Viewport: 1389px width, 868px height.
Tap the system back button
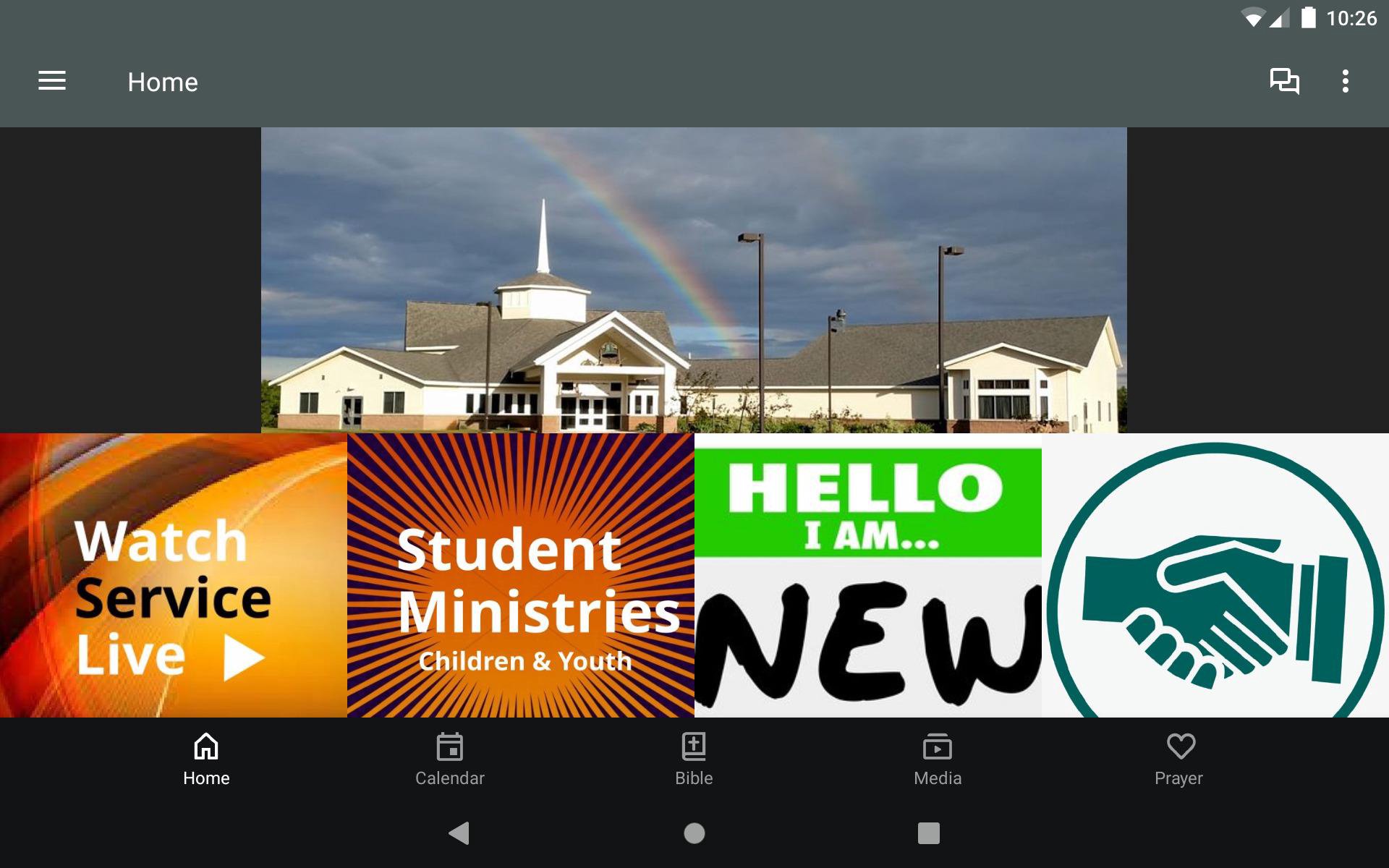pos(459,833)
